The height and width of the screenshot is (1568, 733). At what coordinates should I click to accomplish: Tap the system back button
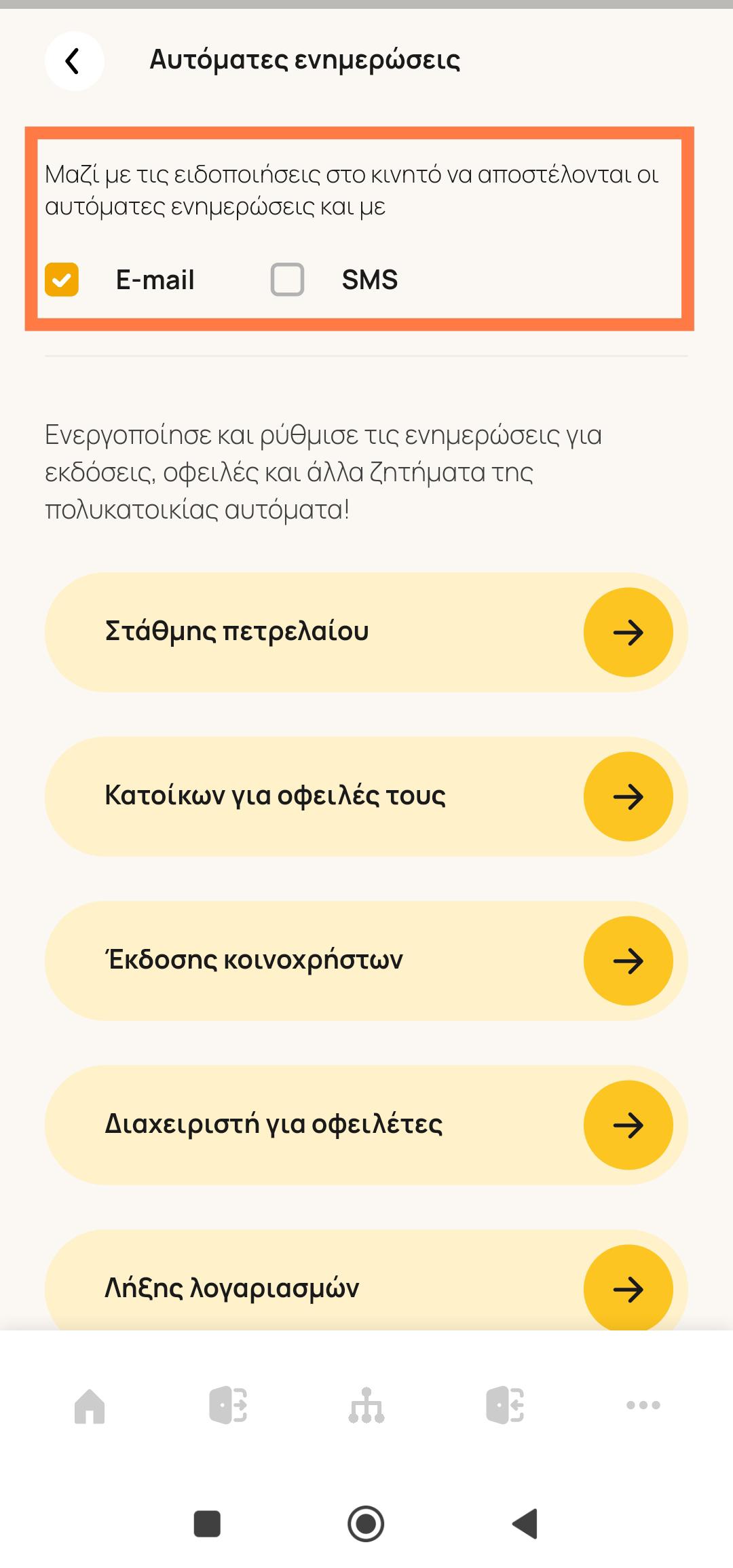[x=525, y=1524]
